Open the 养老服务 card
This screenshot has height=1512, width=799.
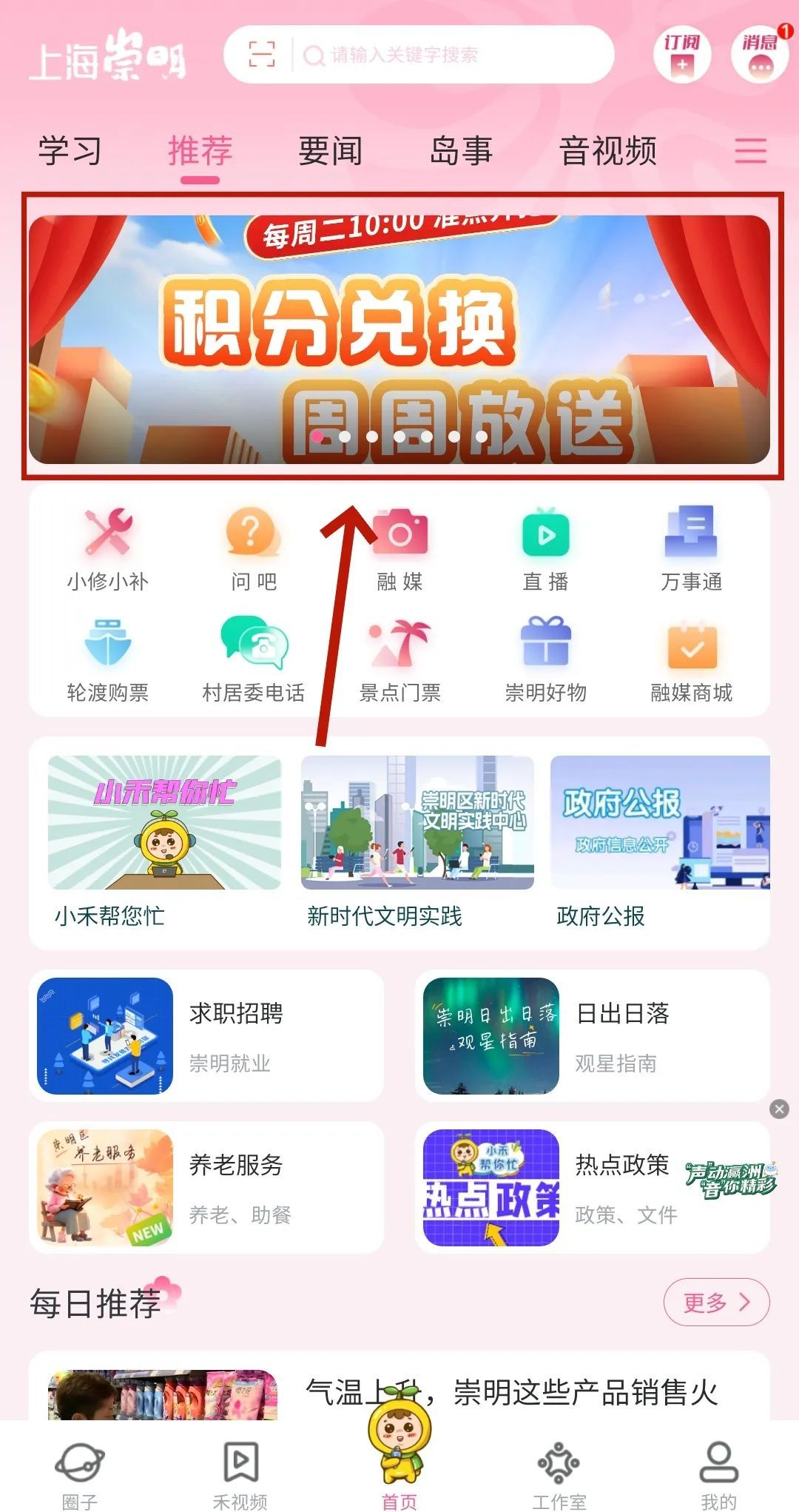click(x=206, y=1187)
